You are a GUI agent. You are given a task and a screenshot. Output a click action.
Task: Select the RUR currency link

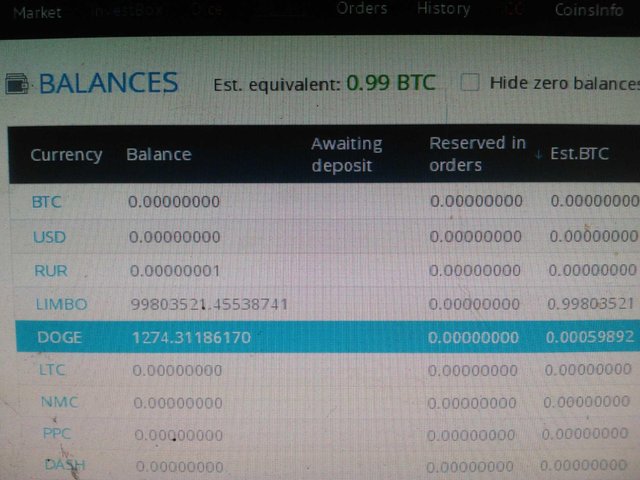[50, 271]
